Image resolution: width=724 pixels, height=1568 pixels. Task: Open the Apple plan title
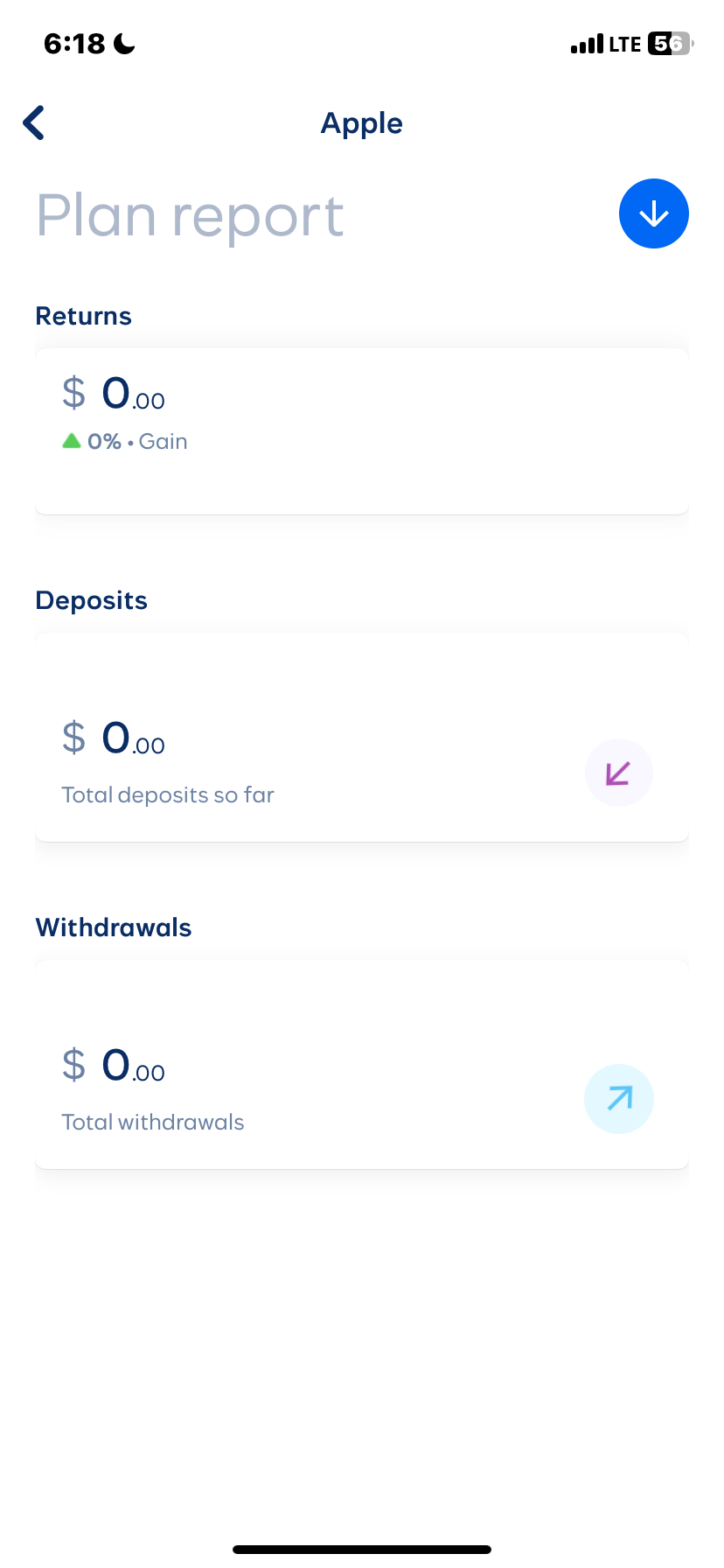click(361, 123)
